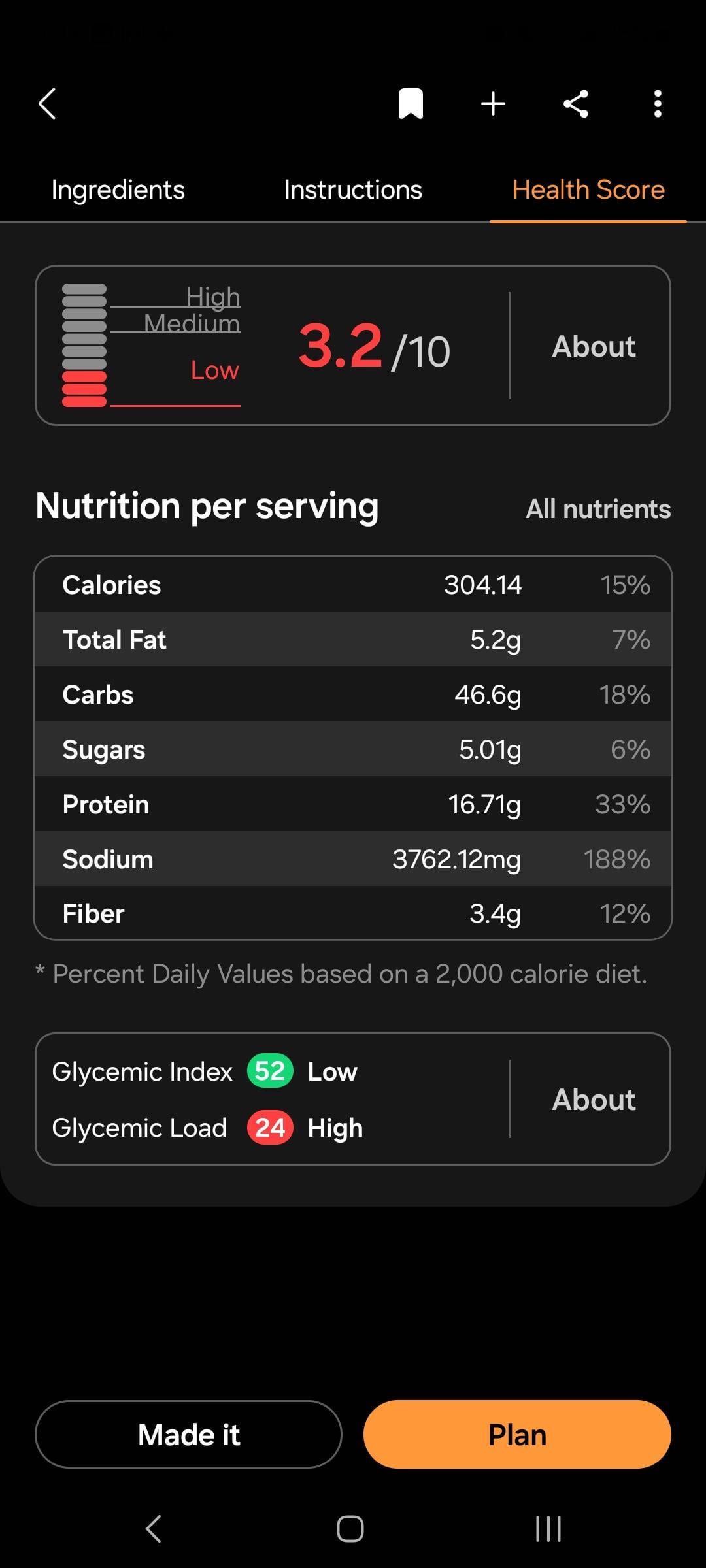Go to the system home screen
The image size is (706, 1568).
tap(350, 1529)
